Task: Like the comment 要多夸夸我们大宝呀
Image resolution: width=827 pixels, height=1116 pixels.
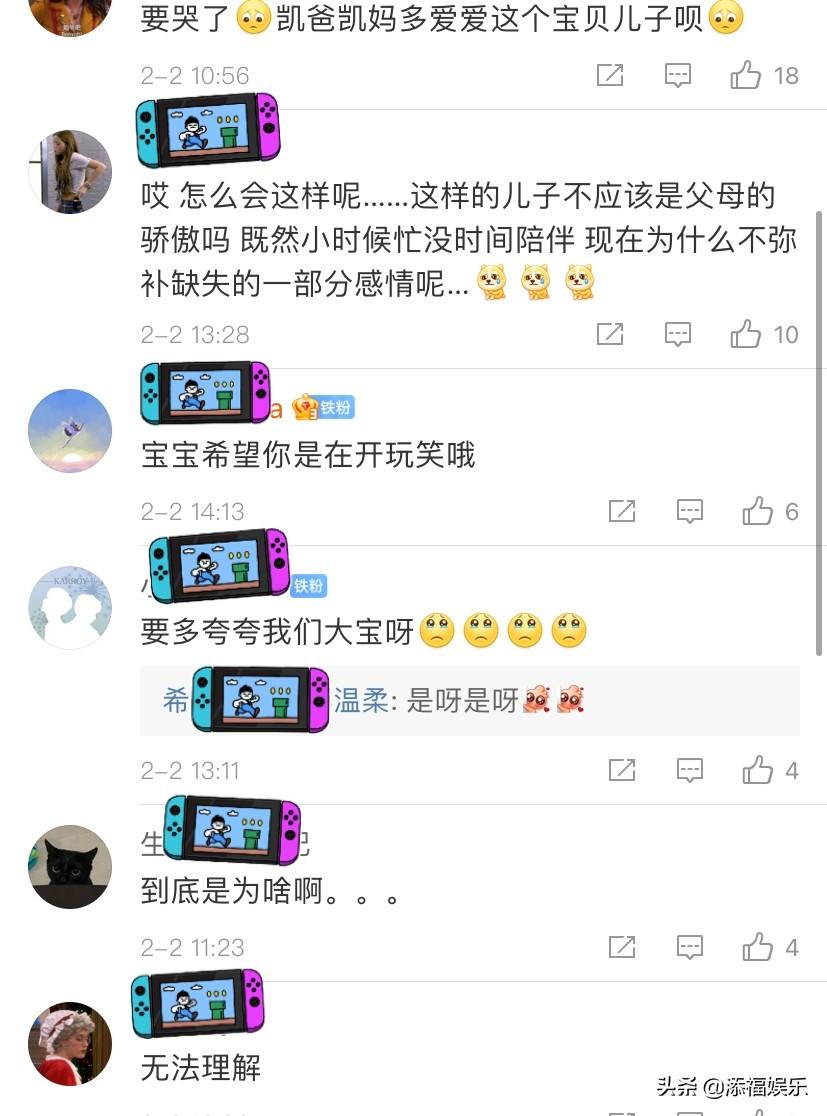Action: click(758, 770)
